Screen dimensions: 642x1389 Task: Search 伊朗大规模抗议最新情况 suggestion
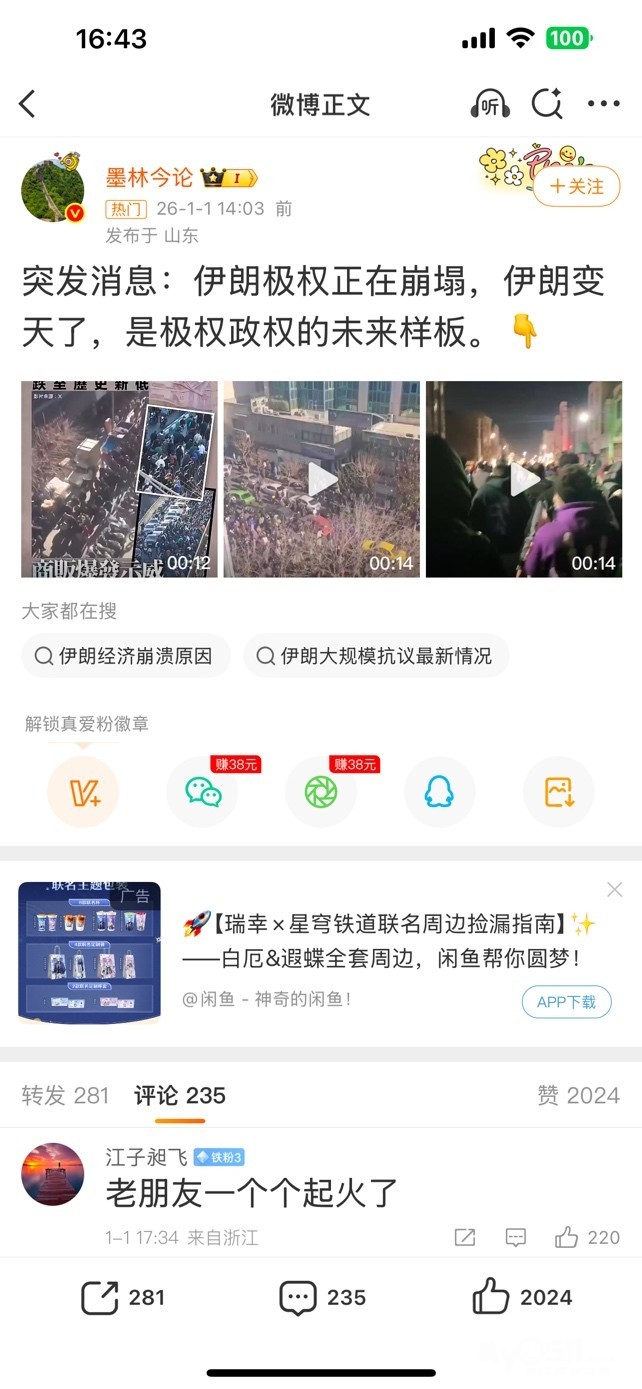[376, 656]
